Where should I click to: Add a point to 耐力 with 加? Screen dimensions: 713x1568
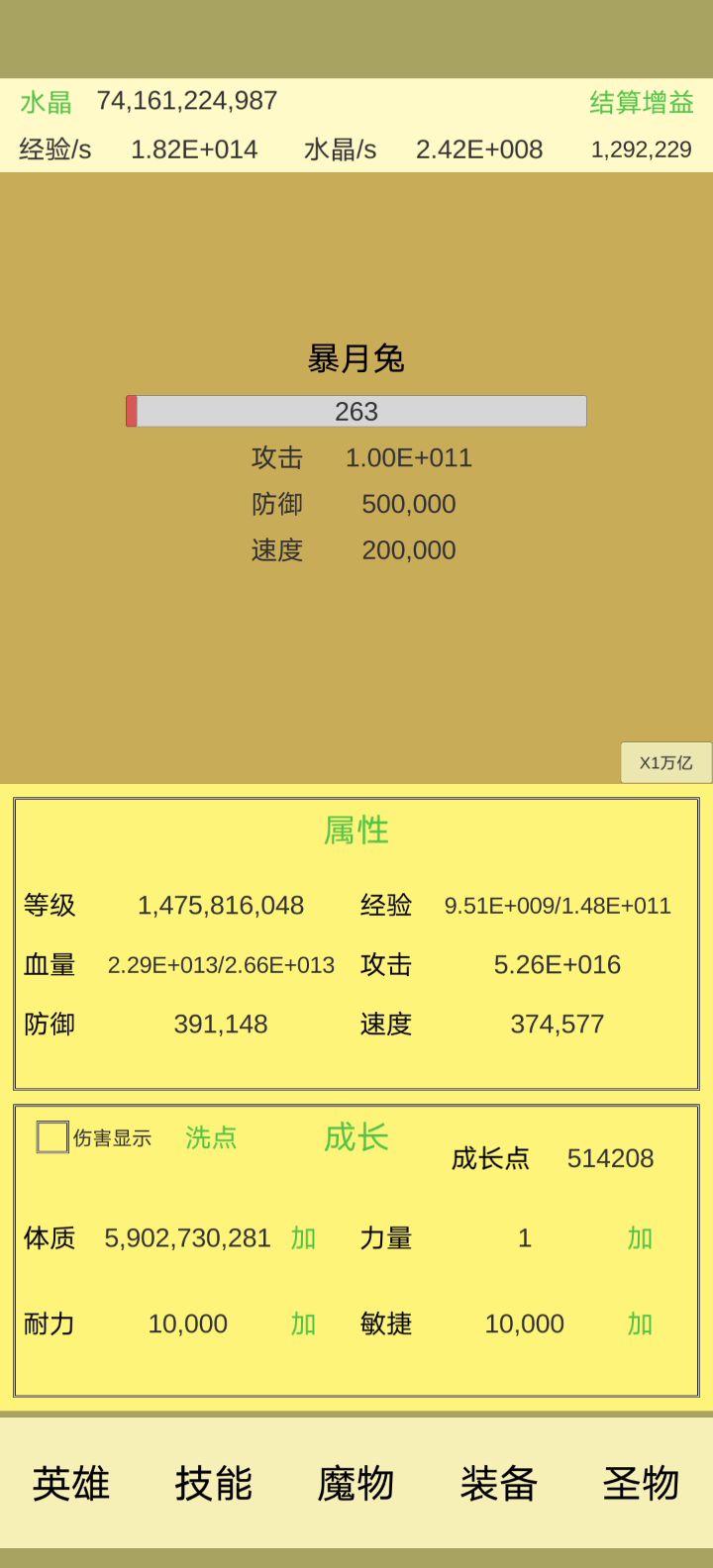(x=303, y=1323)
